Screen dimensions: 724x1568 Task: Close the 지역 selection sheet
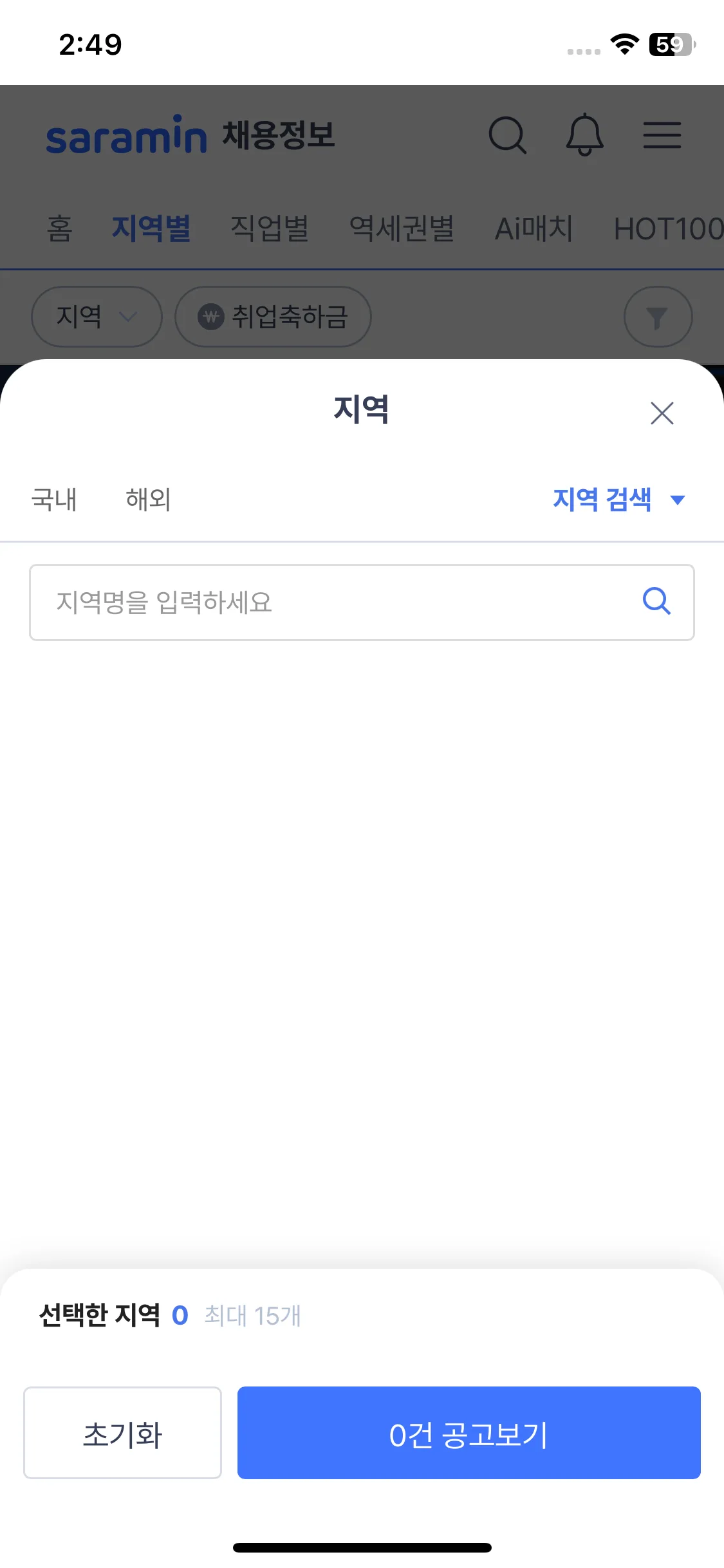662,413
